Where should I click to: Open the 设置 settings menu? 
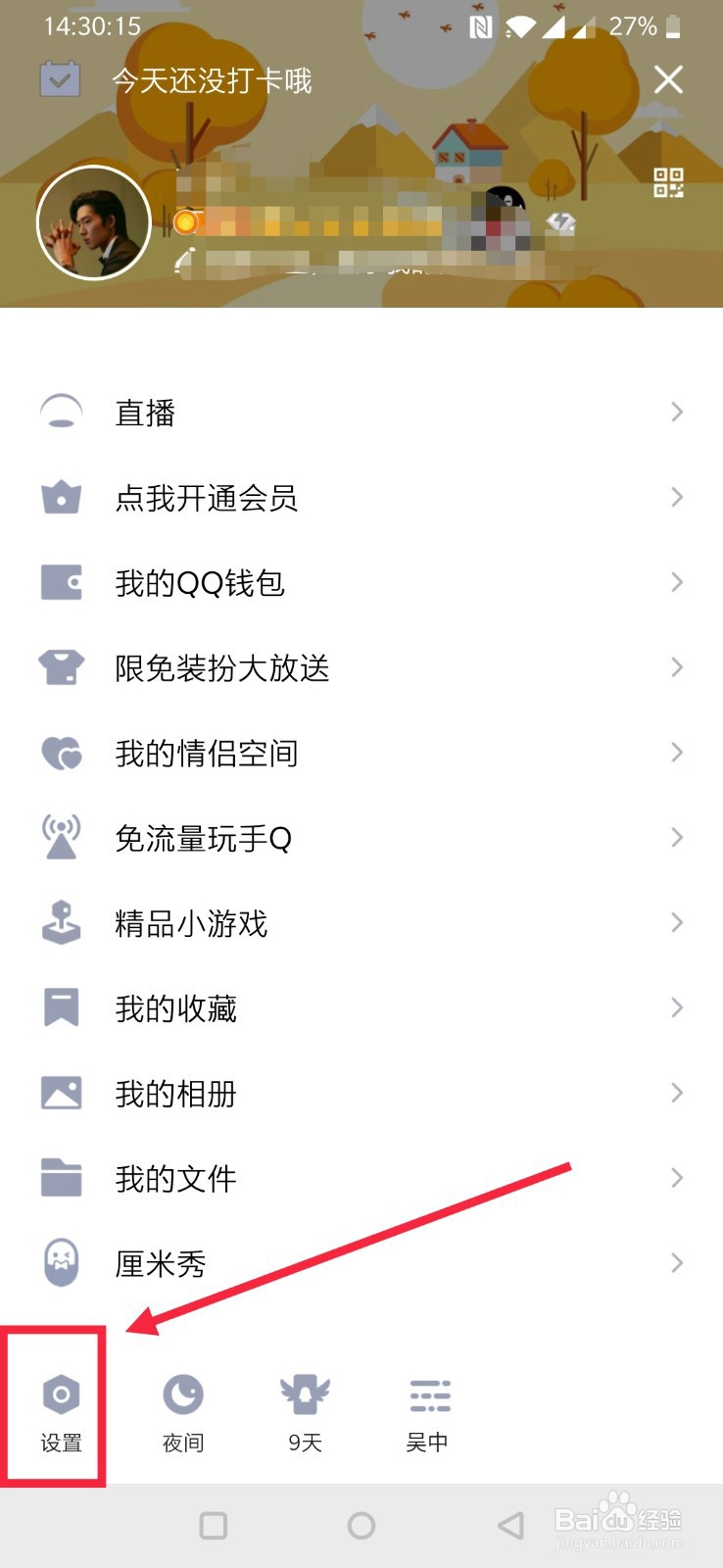click(x=61, y=1411)
